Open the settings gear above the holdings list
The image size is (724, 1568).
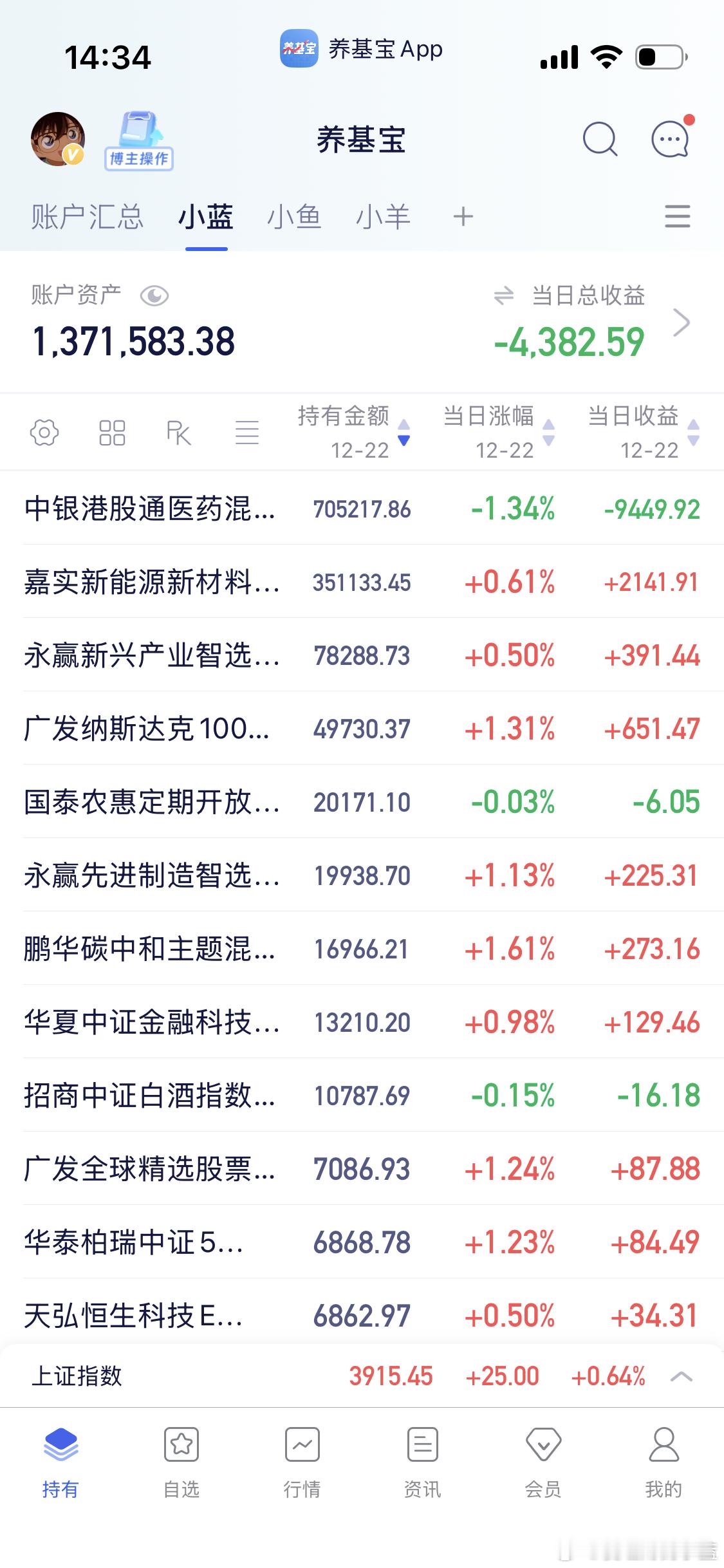(x=44, y=433)
